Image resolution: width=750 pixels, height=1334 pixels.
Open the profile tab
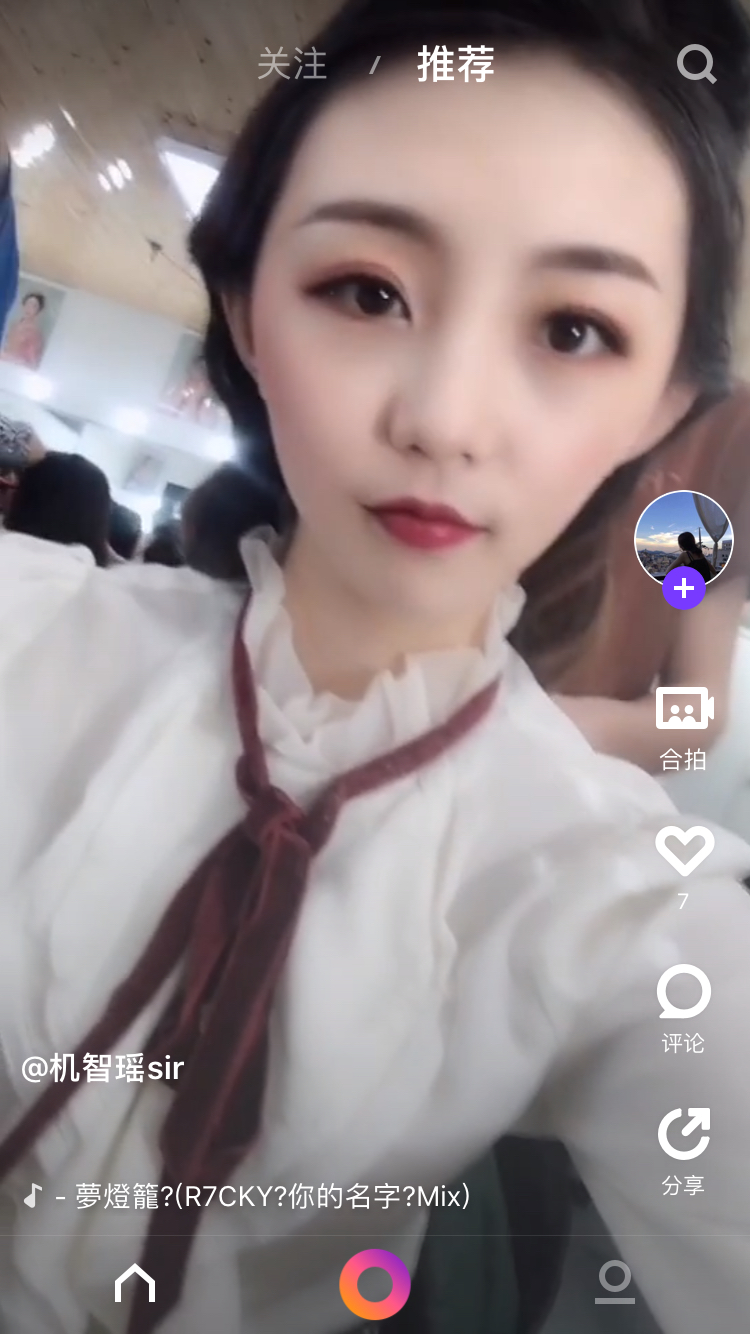[x=615, y=1283]
